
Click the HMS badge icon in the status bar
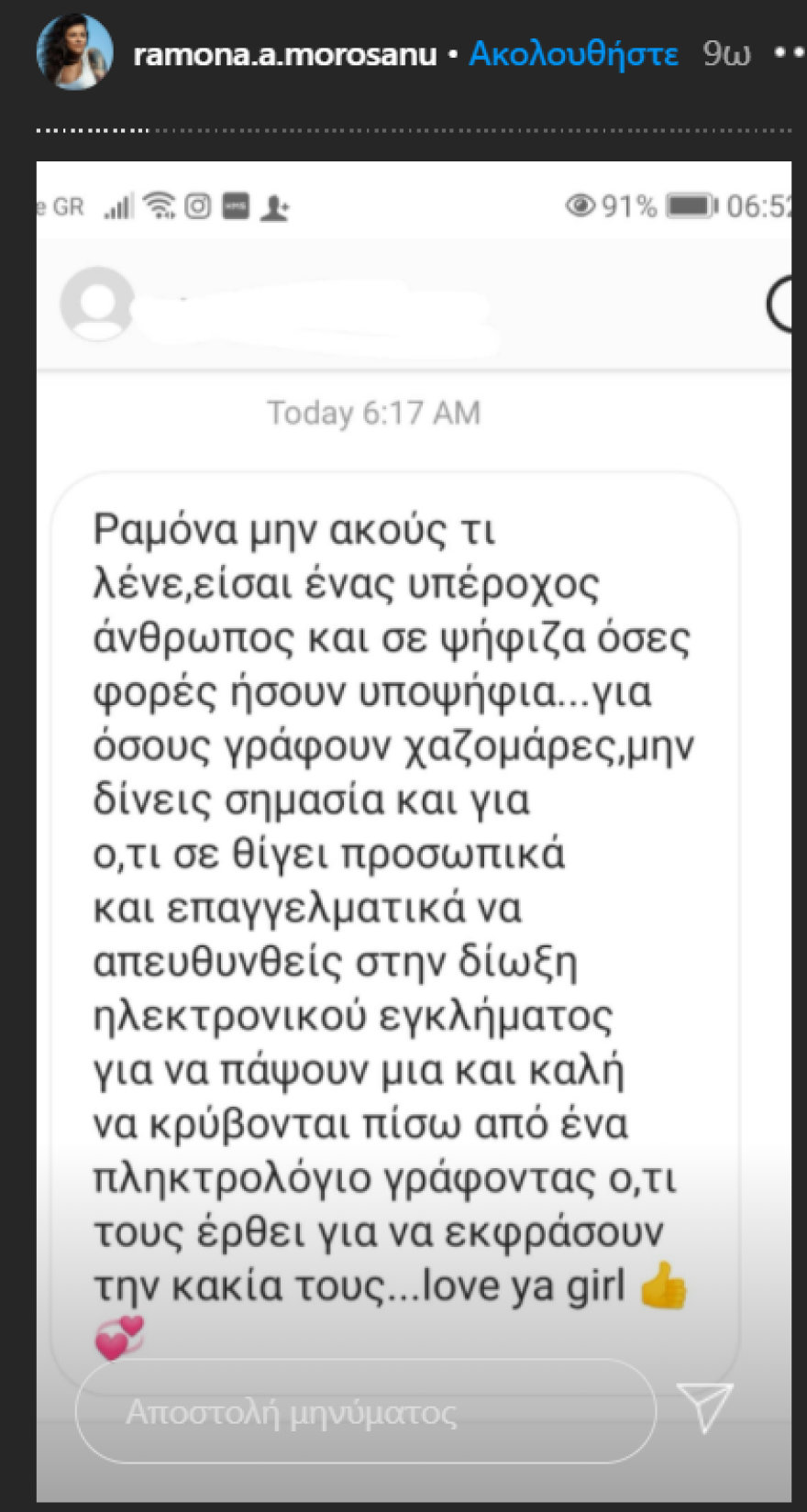[x=236, y=205]
